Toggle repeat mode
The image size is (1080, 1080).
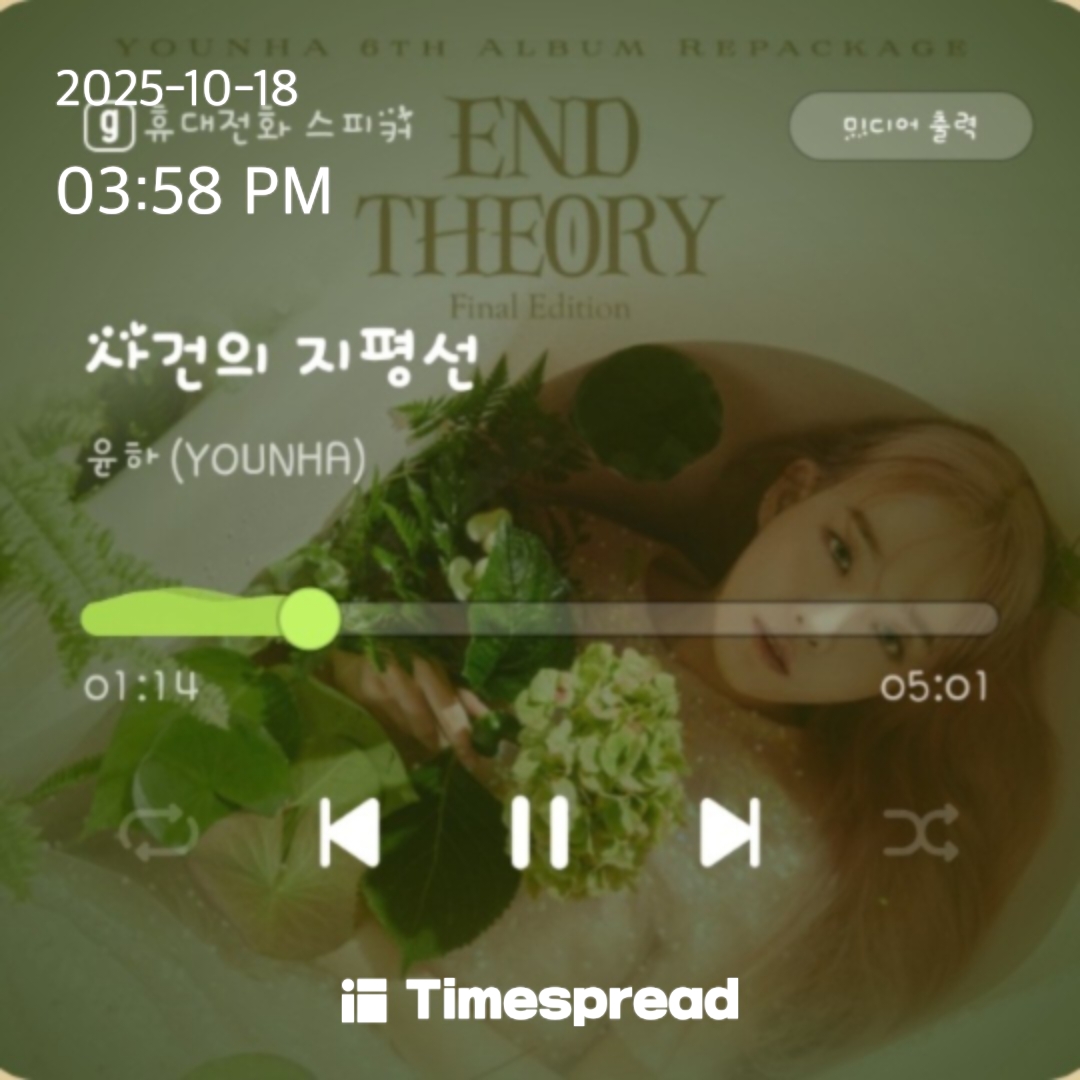click(158, 832)
